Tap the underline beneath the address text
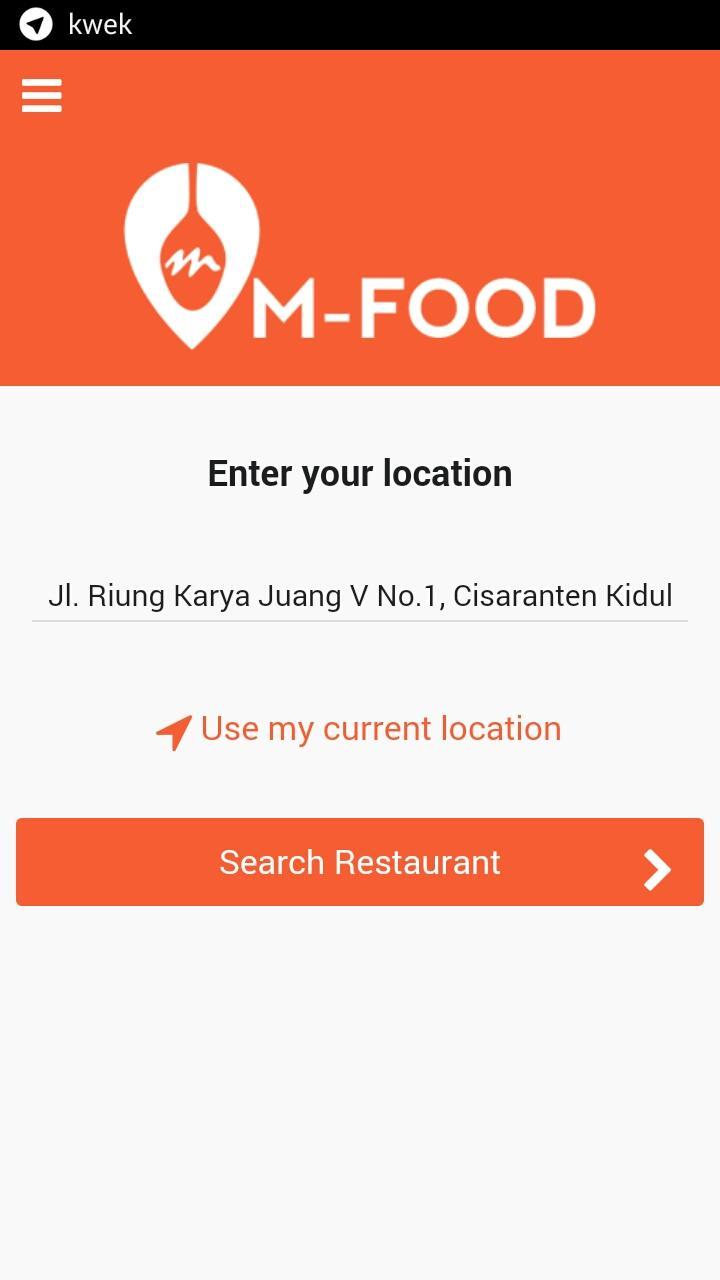720x1280 pixels. pos(359,623)
